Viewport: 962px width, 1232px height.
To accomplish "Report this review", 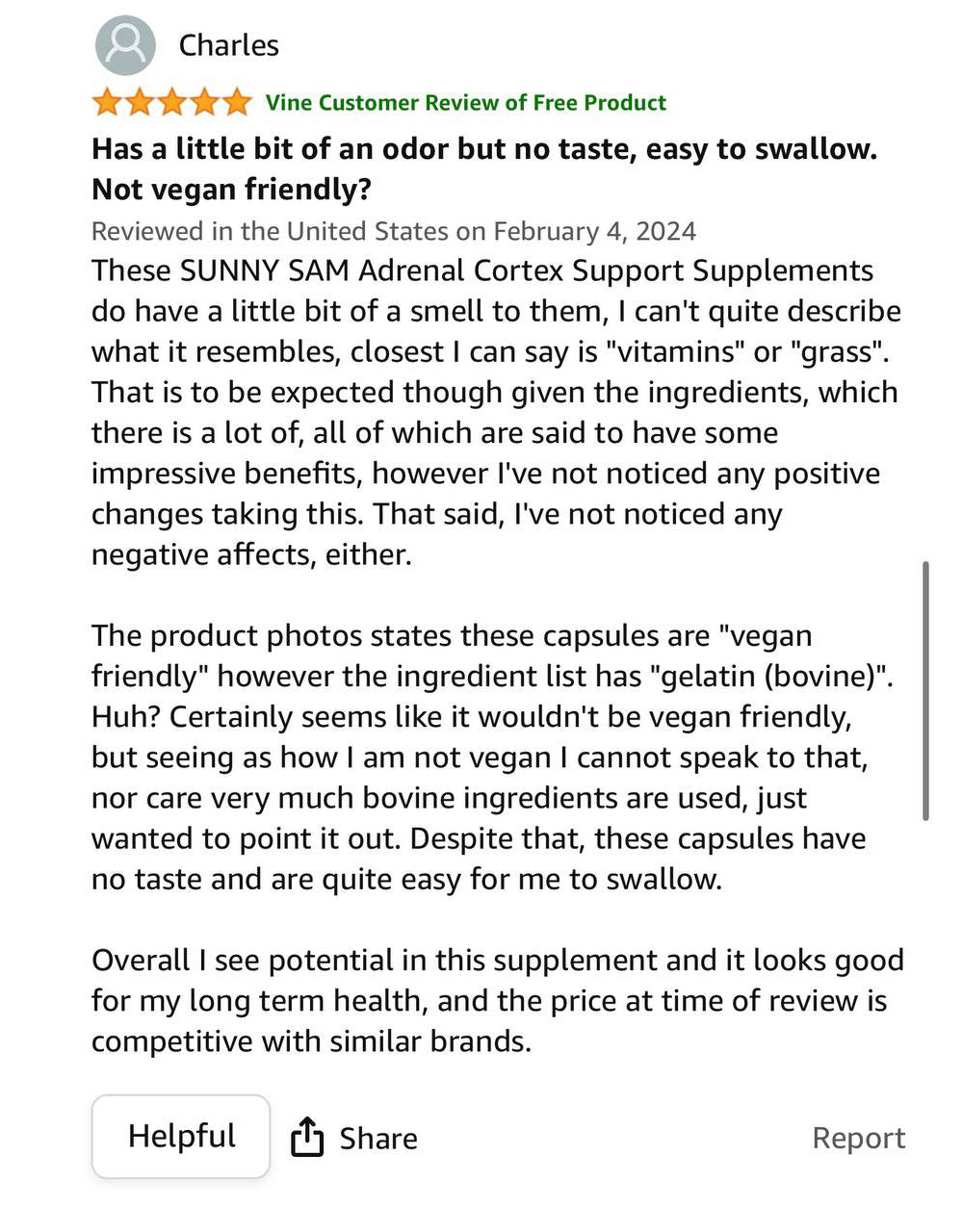I will pos(858,1138).
